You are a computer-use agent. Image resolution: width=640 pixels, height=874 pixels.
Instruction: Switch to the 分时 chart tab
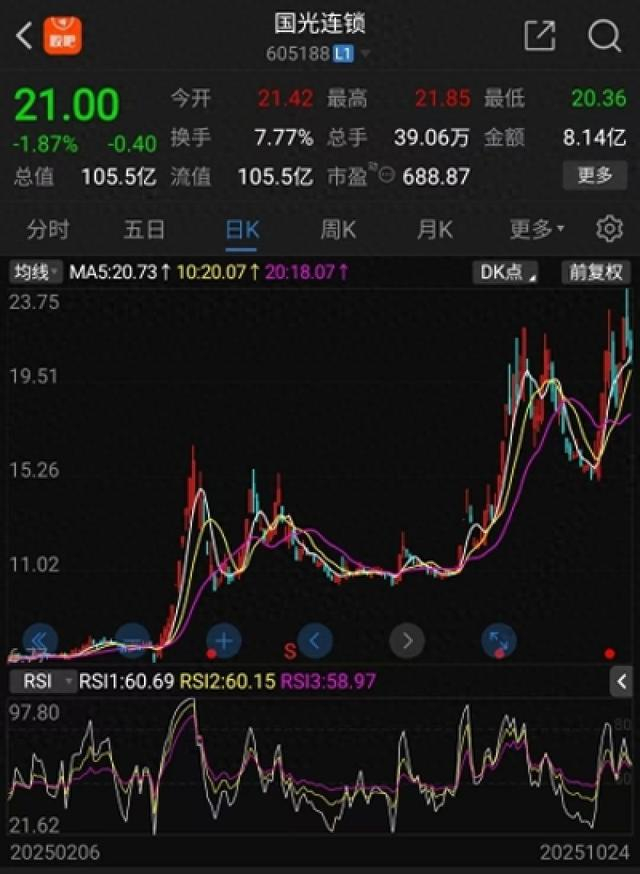(48, 230)
